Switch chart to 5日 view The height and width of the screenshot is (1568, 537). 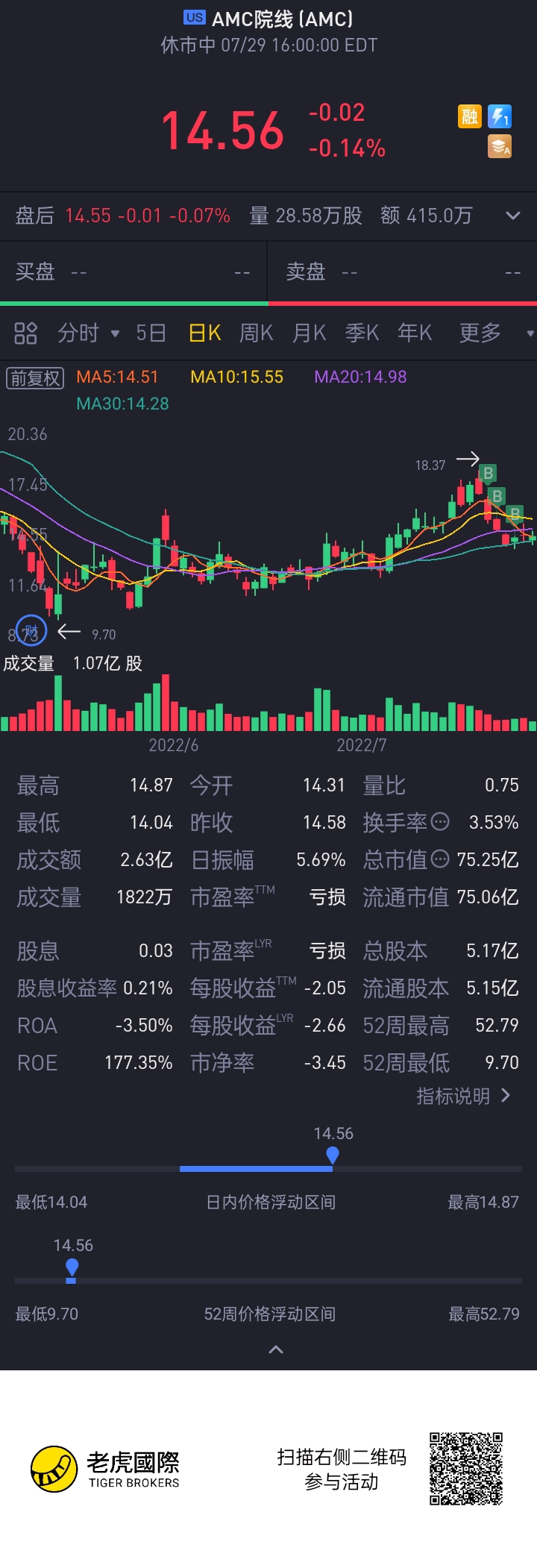(150, 333)
